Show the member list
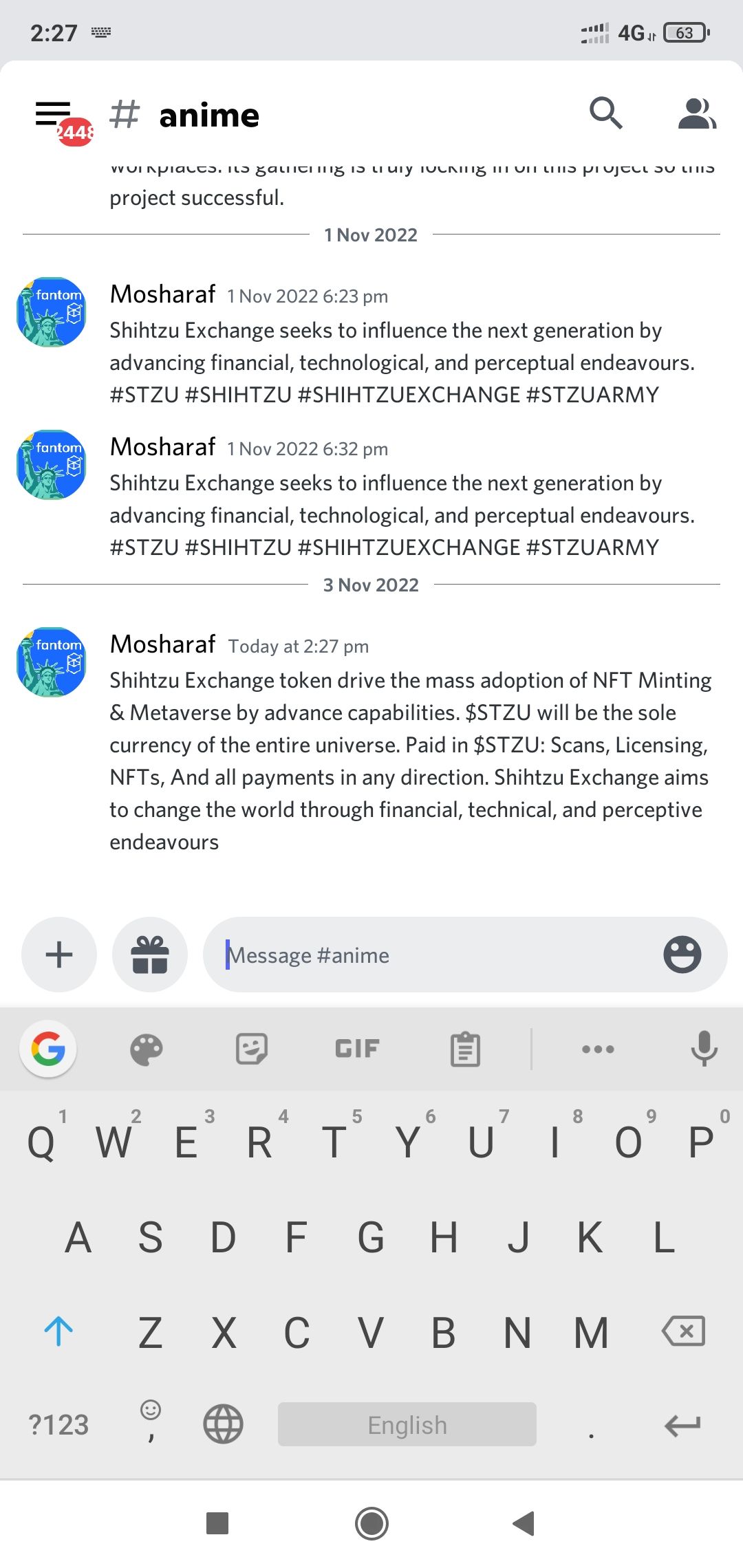Image resolution: width=743 pixels, height=1568 pixels. [x=696, y=113]
